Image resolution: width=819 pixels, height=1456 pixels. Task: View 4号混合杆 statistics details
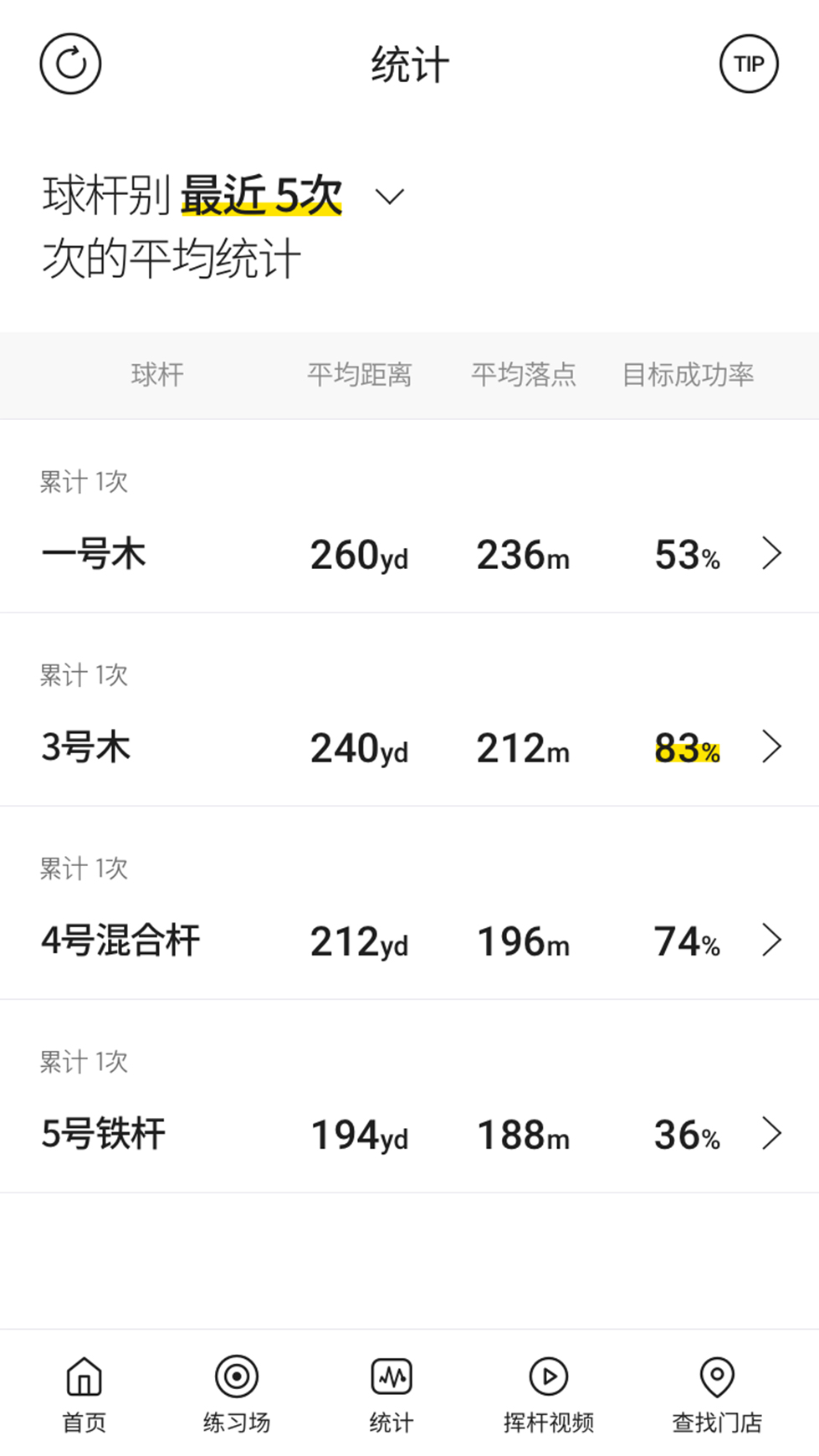pyautogui.click(x=409, y=903)
